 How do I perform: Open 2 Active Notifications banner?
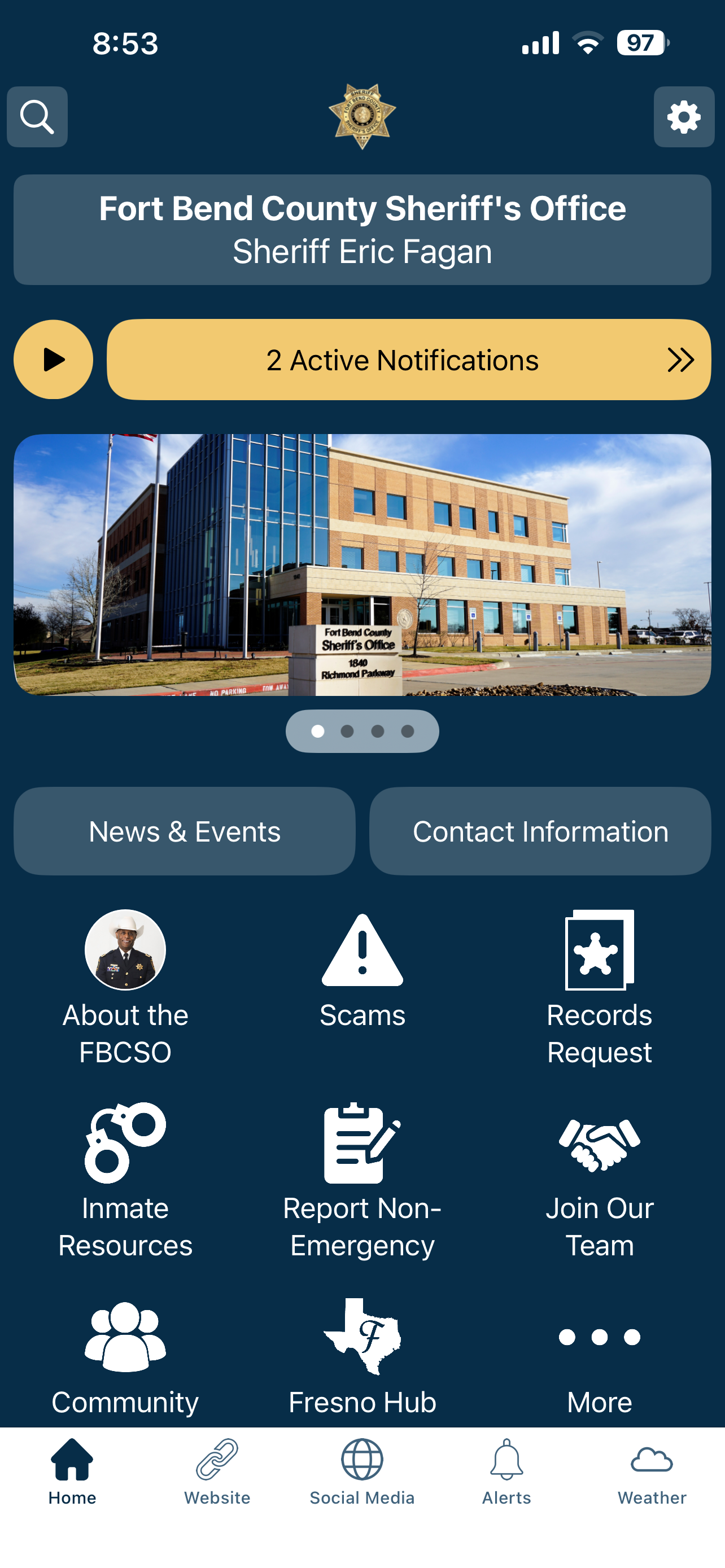pyautogui.click(x=408, y=360)
